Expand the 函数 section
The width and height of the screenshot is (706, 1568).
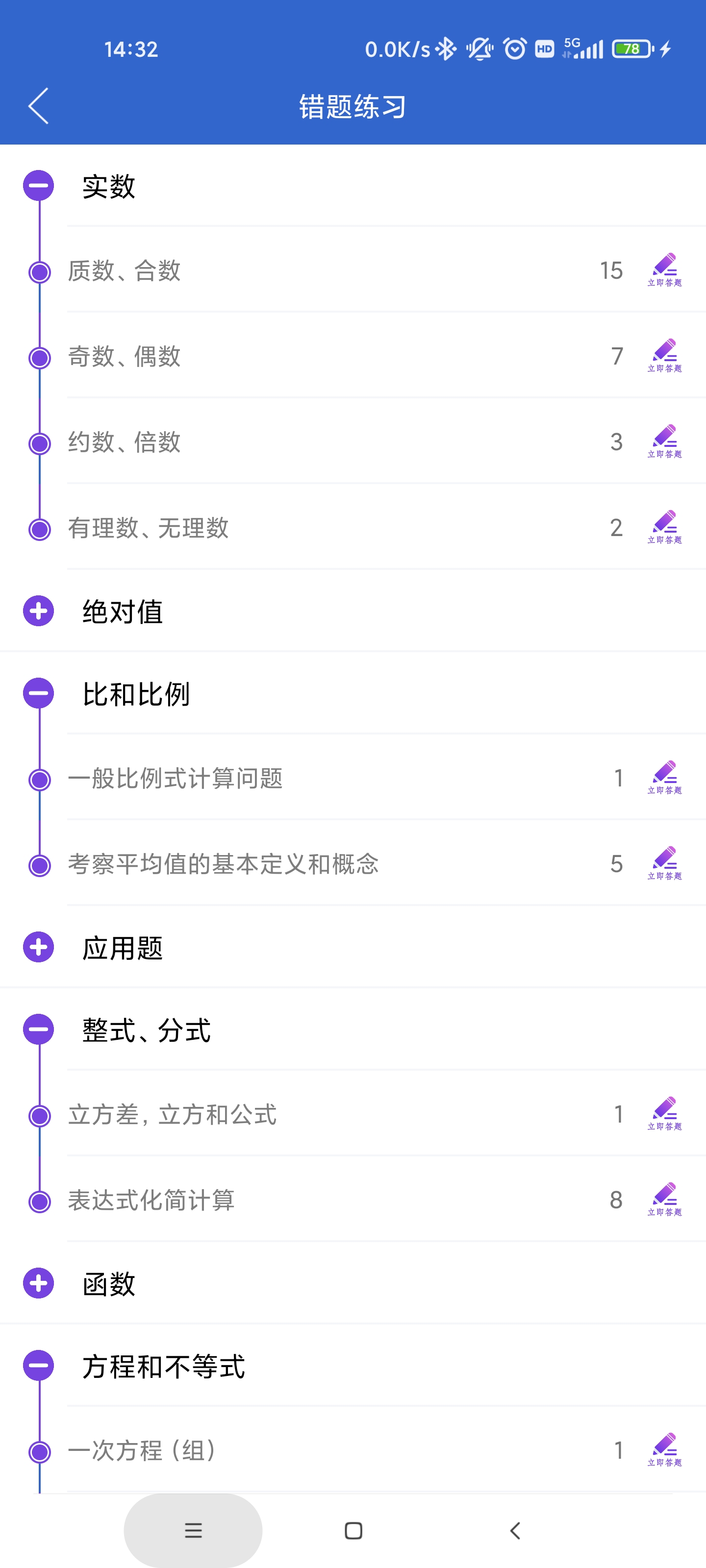pos(38,1283)
